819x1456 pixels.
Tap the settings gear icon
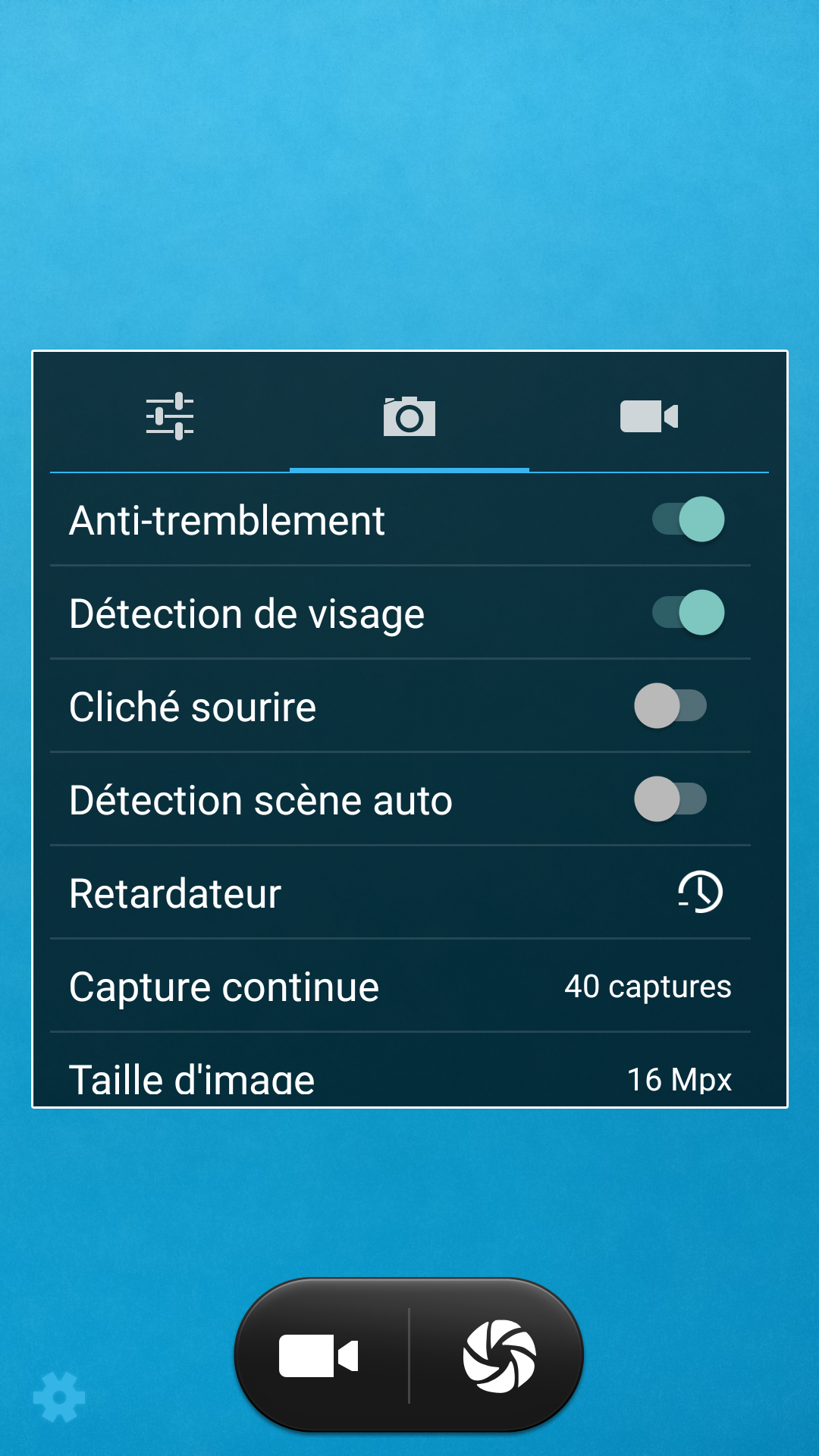(59, 1397)
